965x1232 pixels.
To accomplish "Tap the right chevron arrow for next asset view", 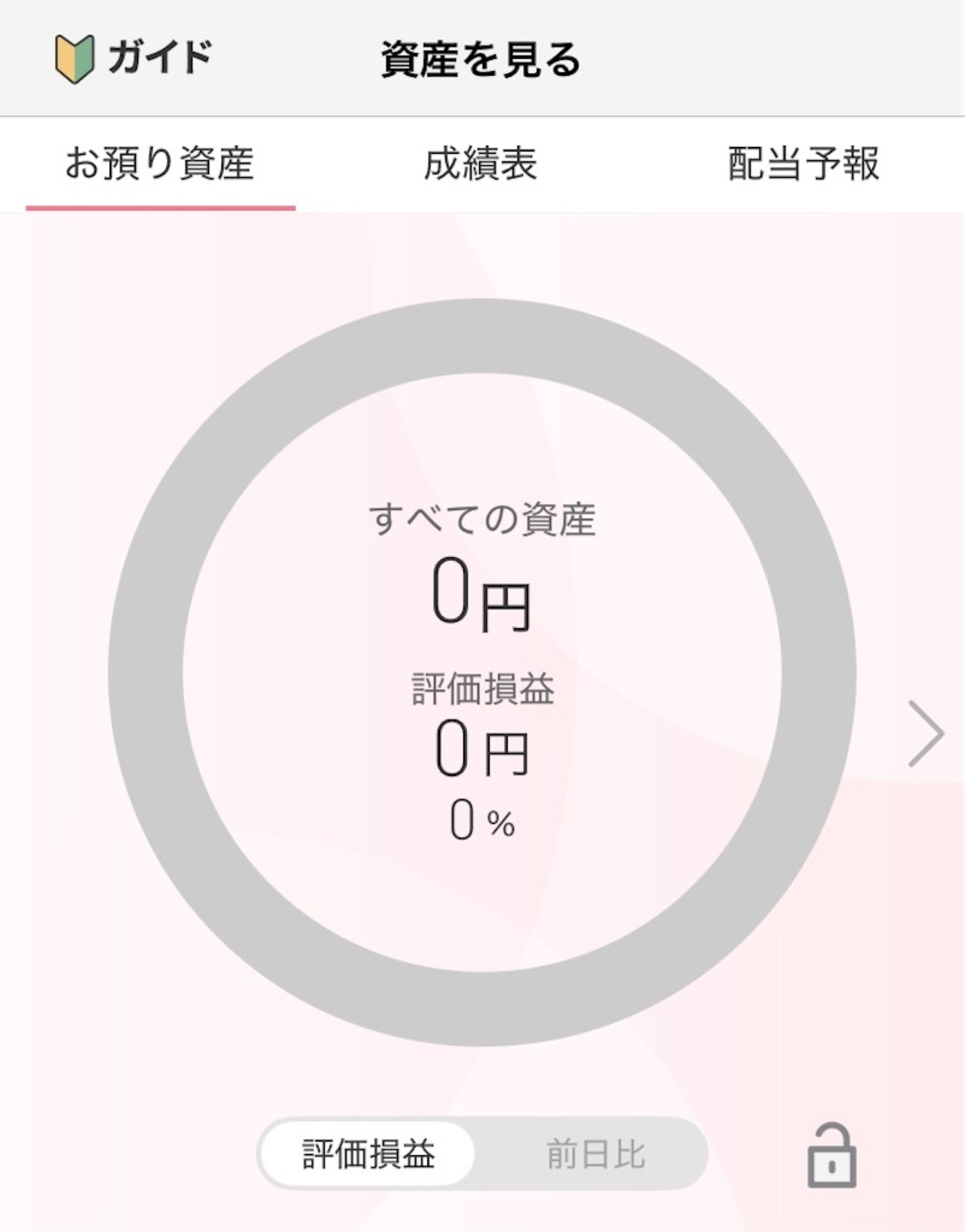I will point(926,733).
